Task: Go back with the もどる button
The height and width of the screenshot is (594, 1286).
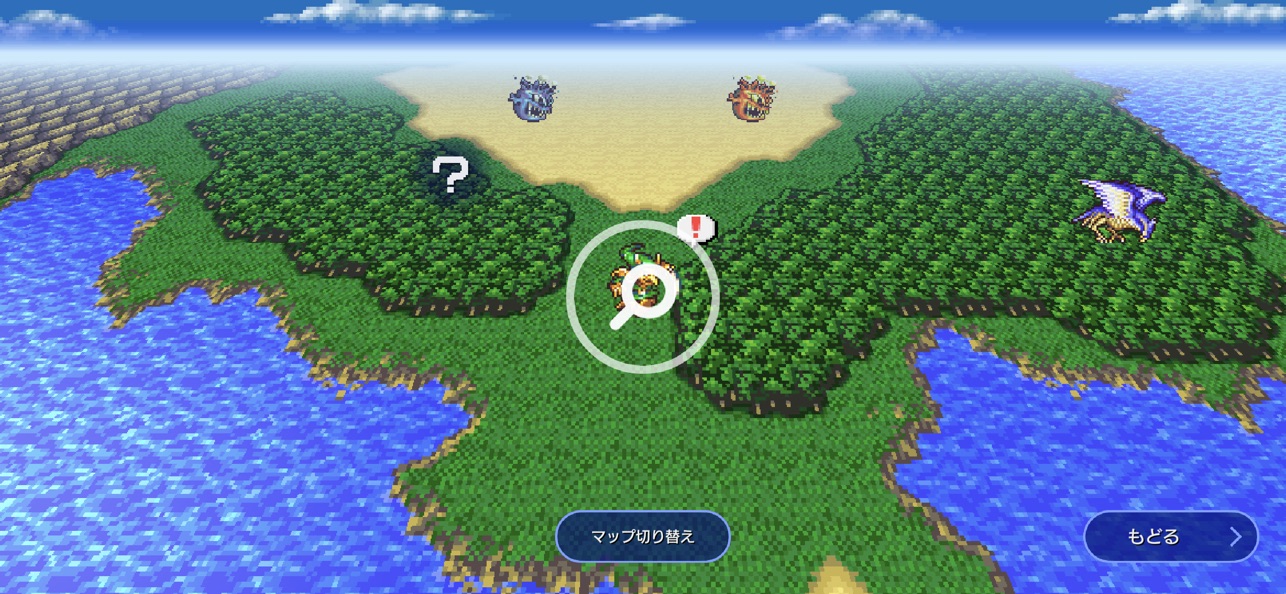Action: [x=1171, y=537]
